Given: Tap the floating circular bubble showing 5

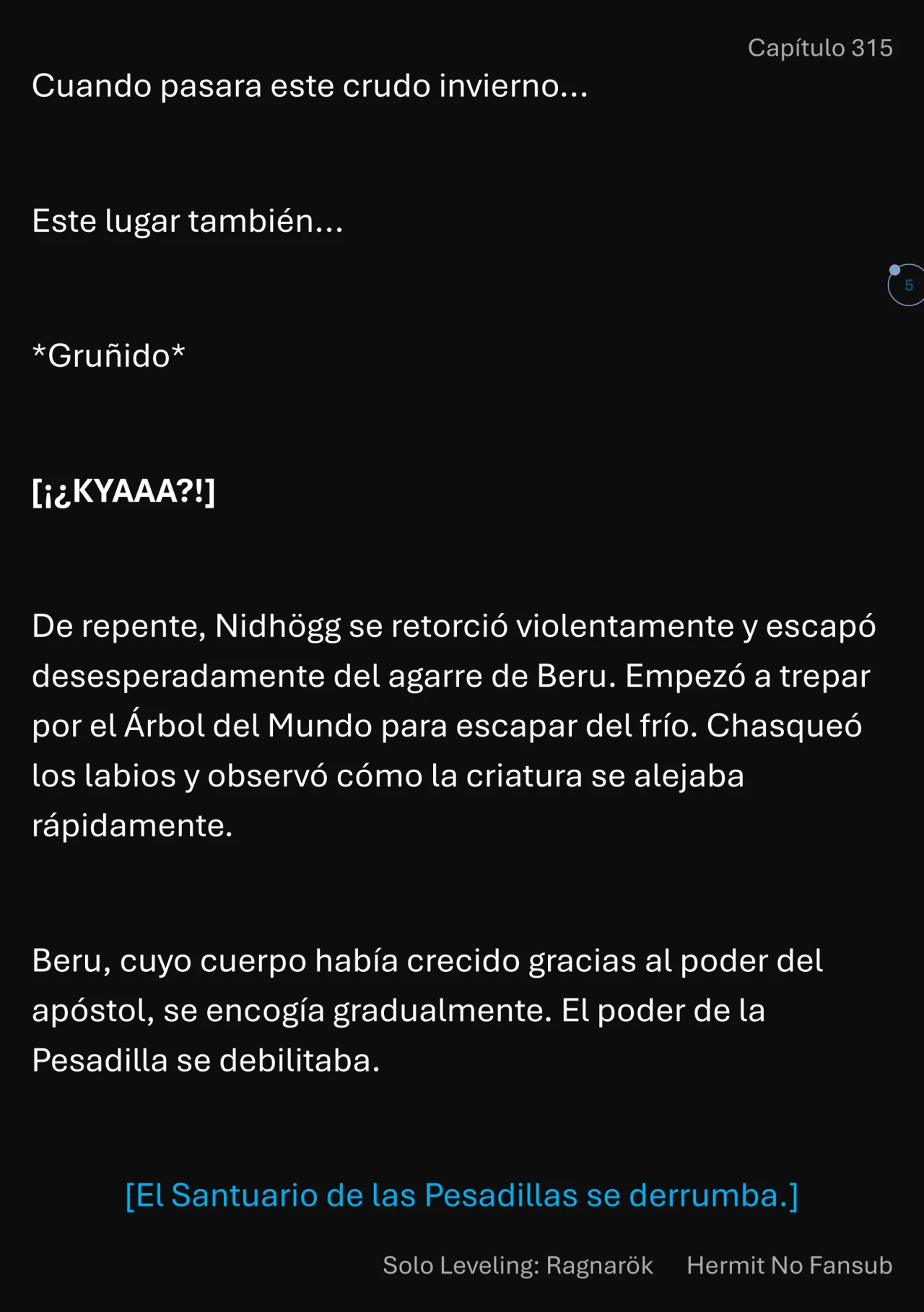Looking at the screenshot, I should (907, 285).
